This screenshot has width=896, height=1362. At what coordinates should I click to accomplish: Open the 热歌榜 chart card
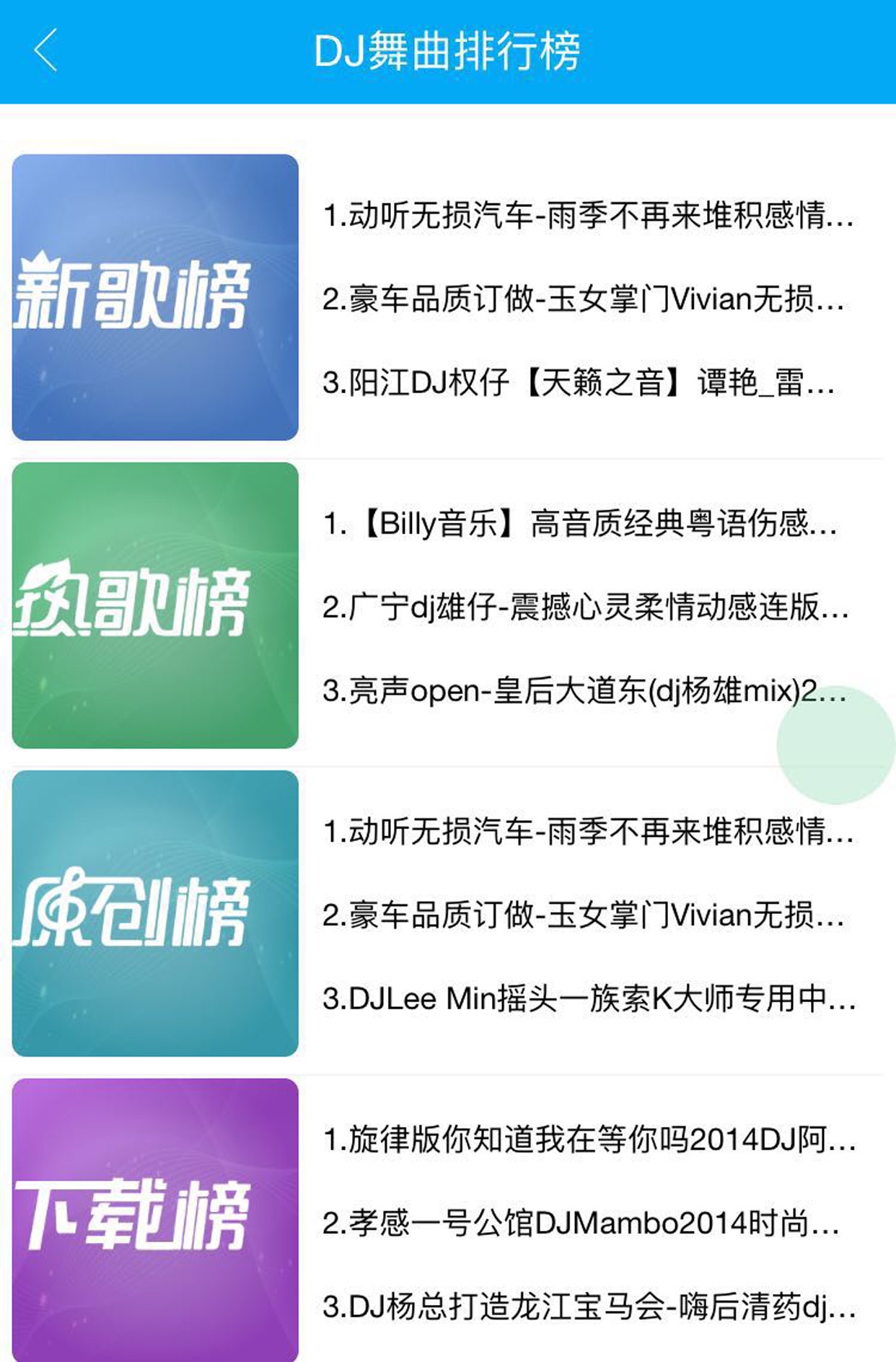[x=155, y=605]
